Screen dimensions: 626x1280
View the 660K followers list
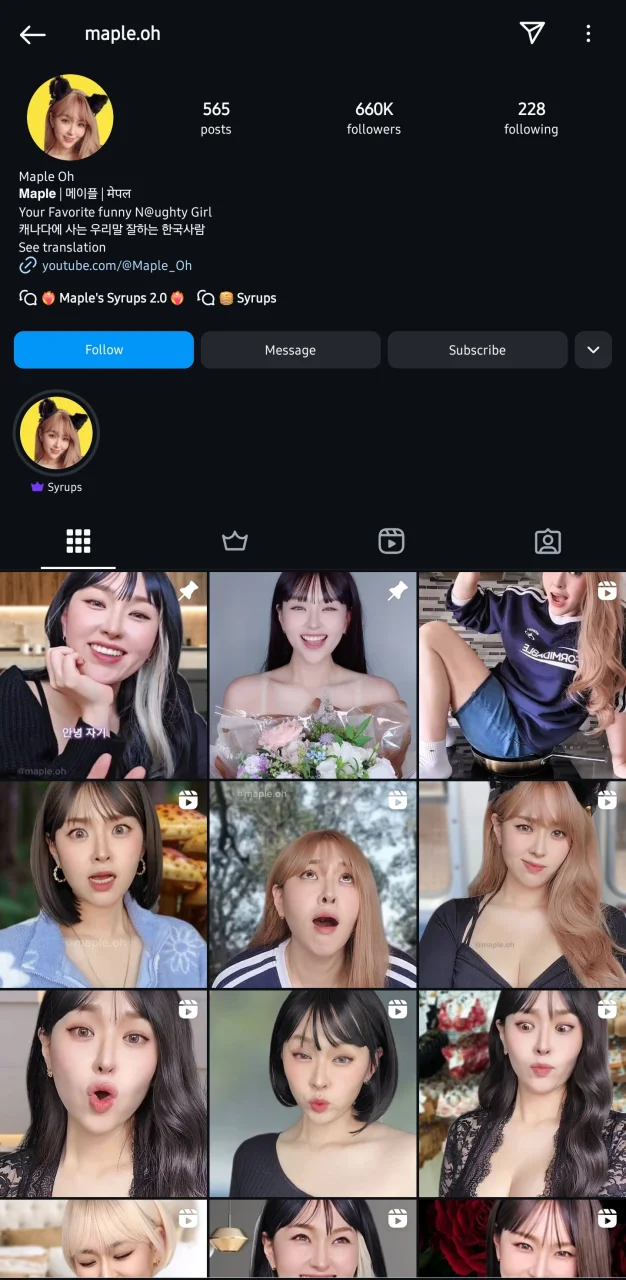[374, 118]
